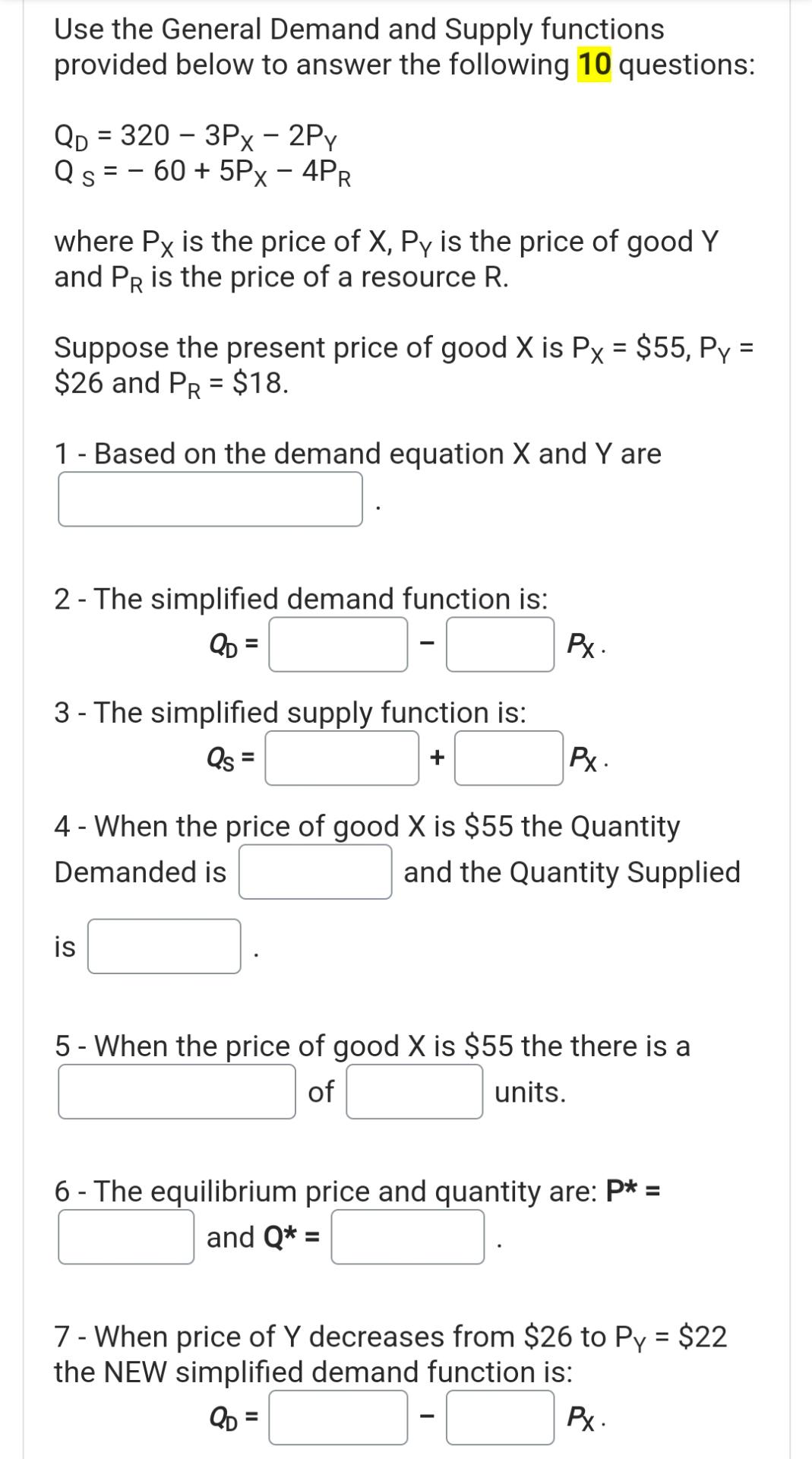Click the question 4 heading about $55 price

366,826
